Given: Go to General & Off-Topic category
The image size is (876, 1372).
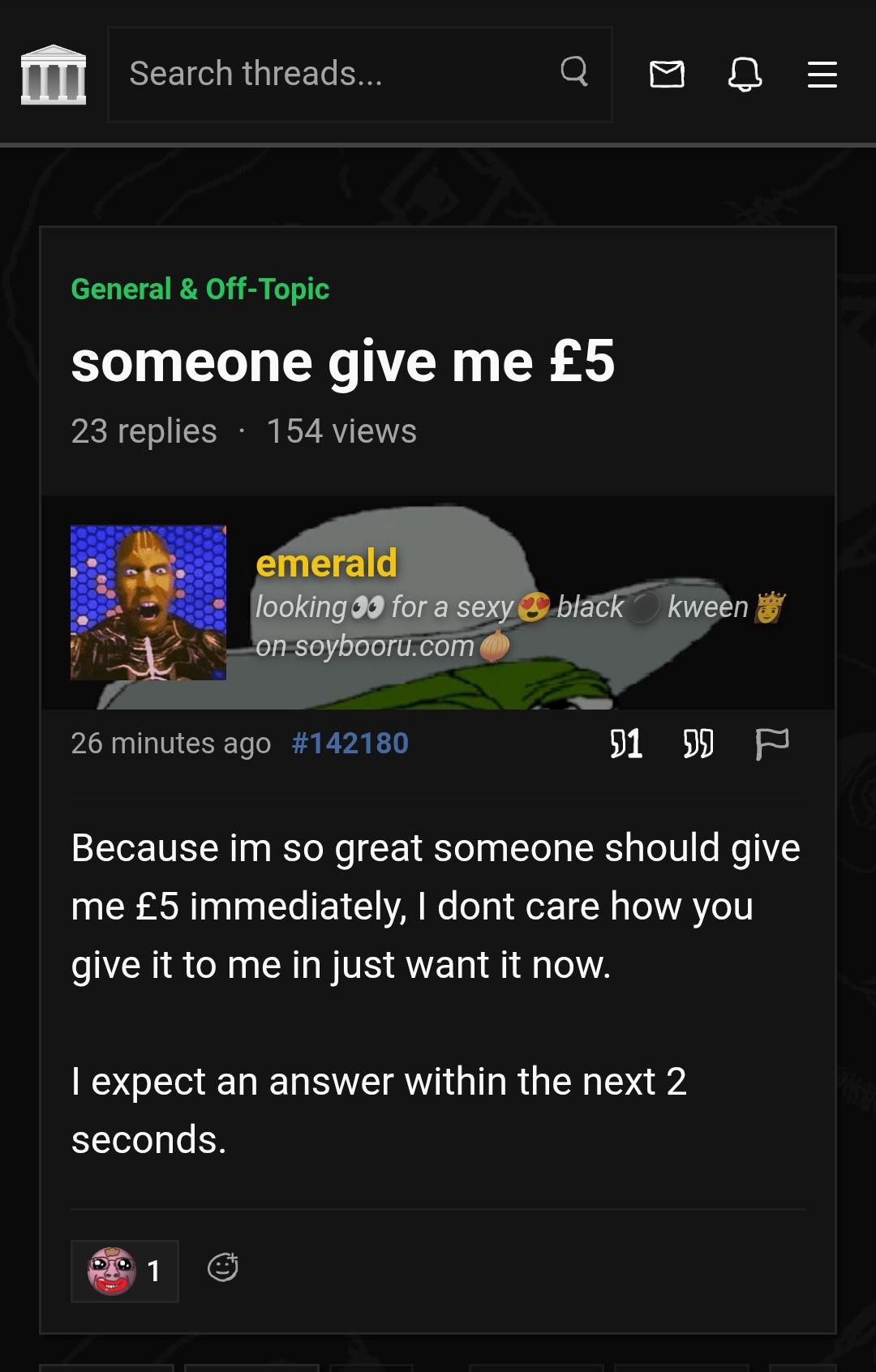Looking at the screenshot, I should (x=200, y=289).
